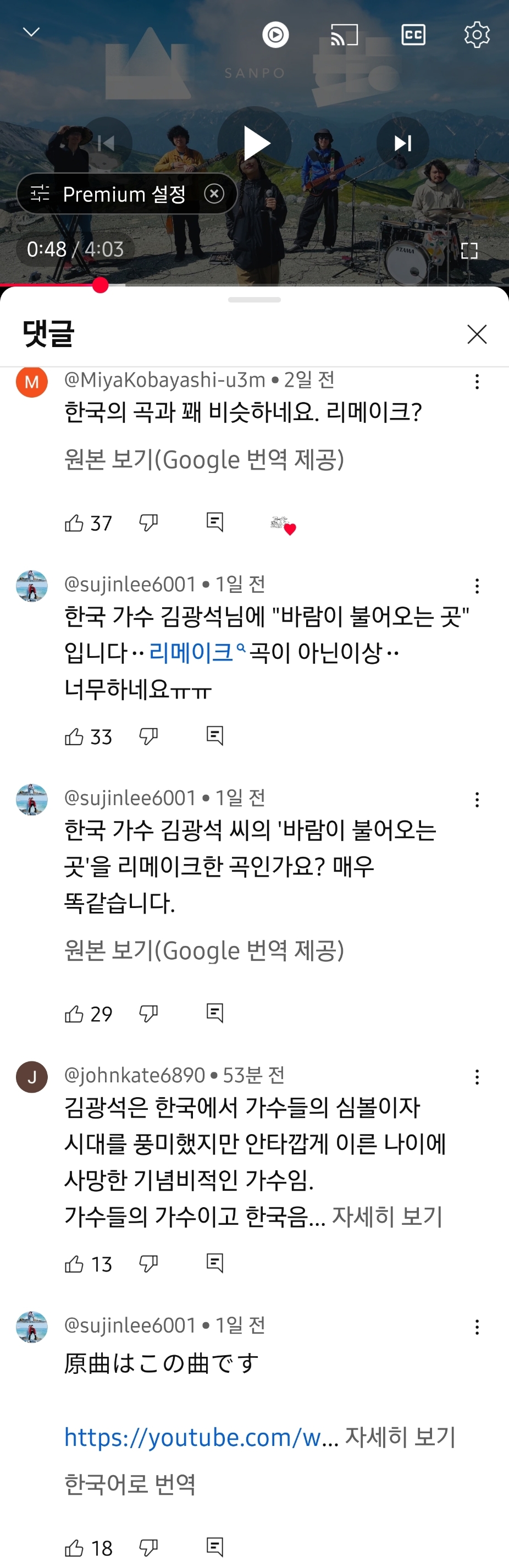The image size is (509, 1568).
Task: Toggle closed captions
Action: point(413,35)
